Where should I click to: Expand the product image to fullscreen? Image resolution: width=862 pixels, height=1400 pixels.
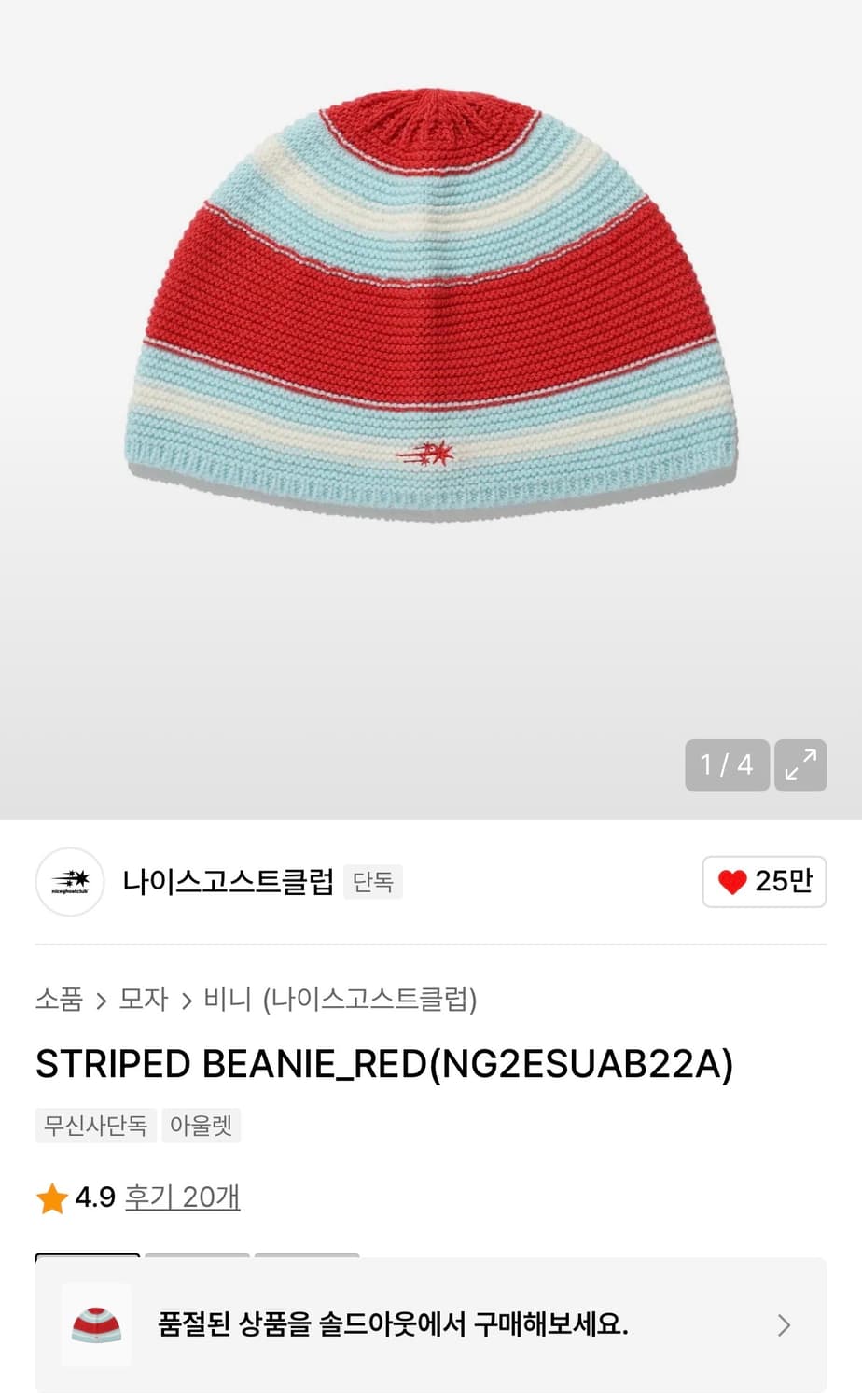[800, 765]
